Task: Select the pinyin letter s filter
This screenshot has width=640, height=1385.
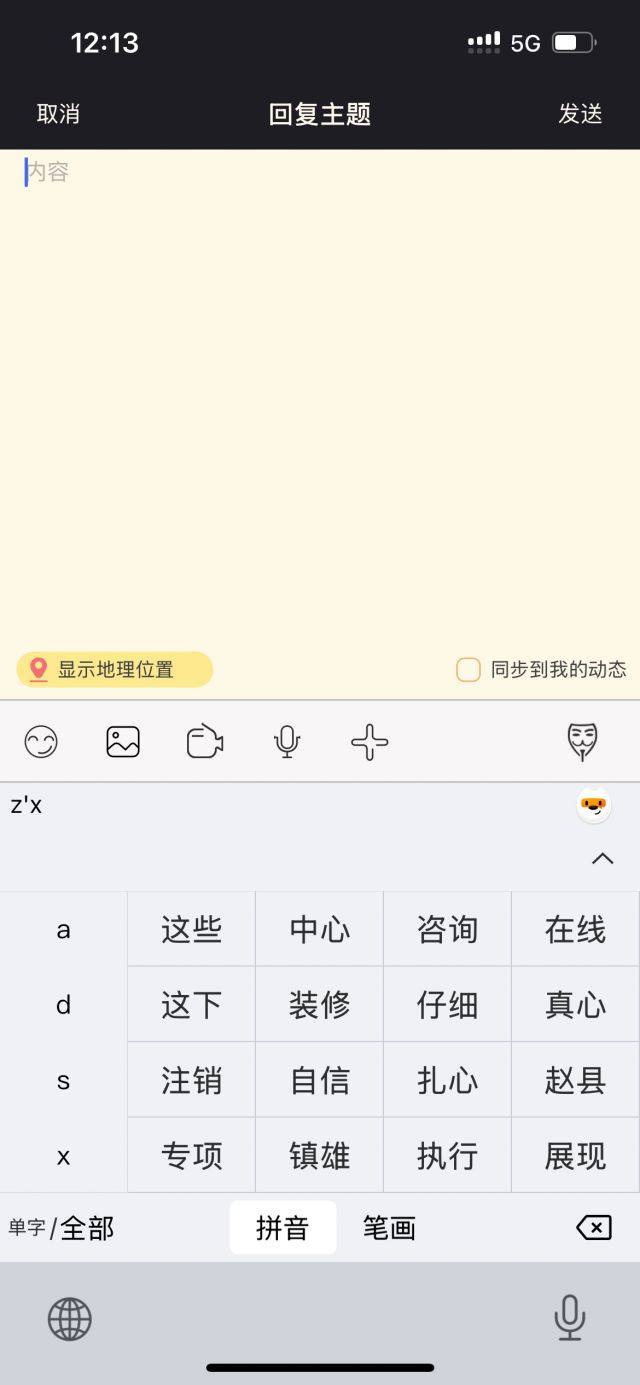Action: pyautogui.click(x=63, y=1081)
